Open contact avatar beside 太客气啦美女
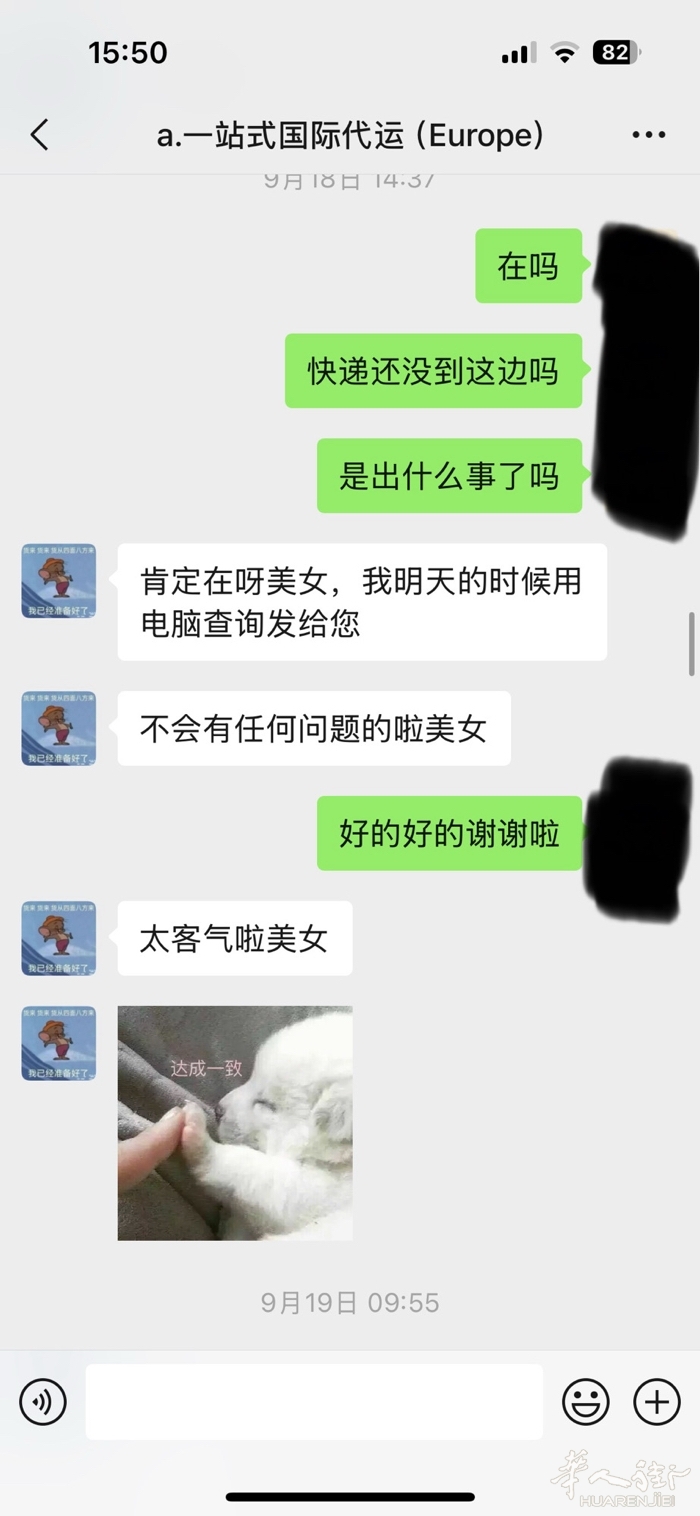 click(x=59, y=938)
